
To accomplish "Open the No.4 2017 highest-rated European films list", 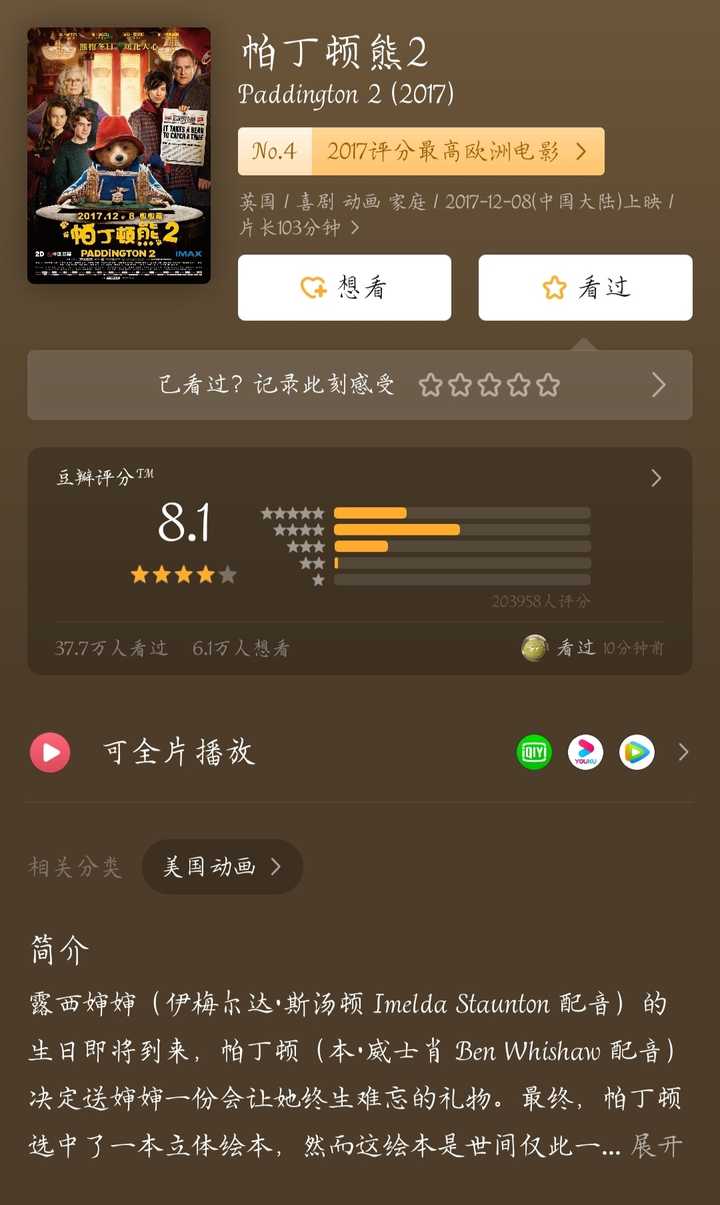I will [420, 151].
